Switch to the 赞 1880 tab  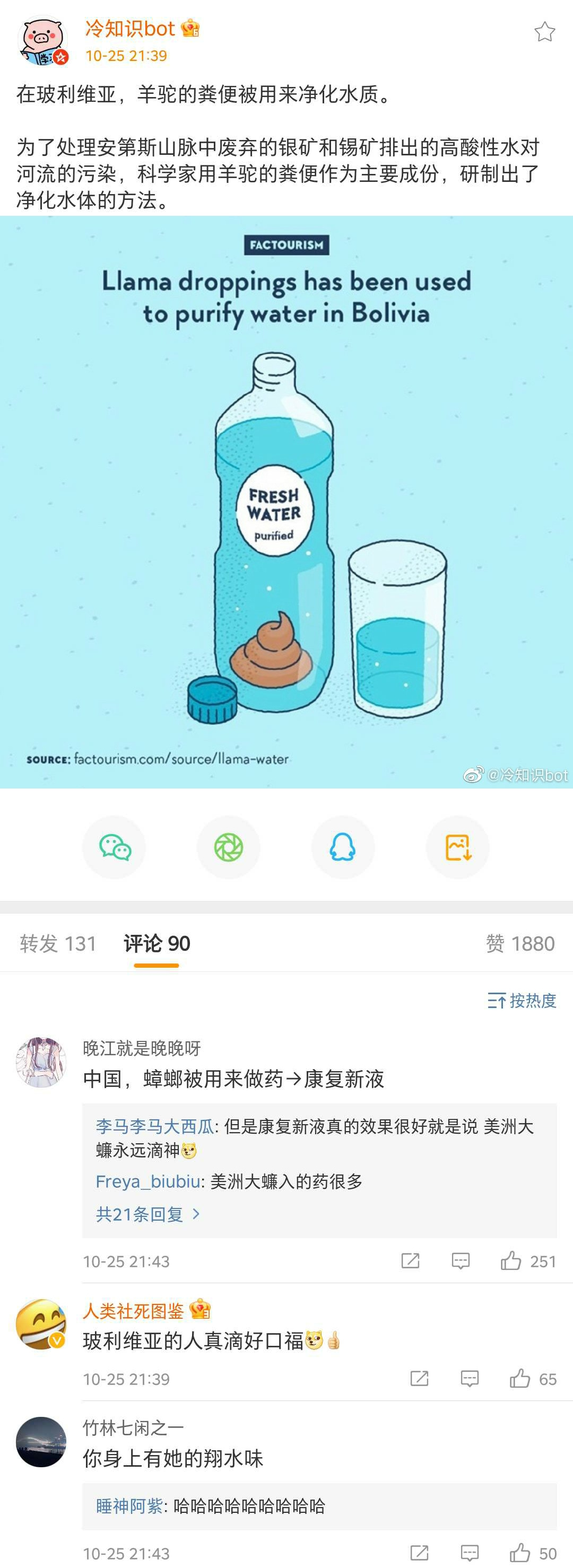pyautogui.click(x=520, y=943)
